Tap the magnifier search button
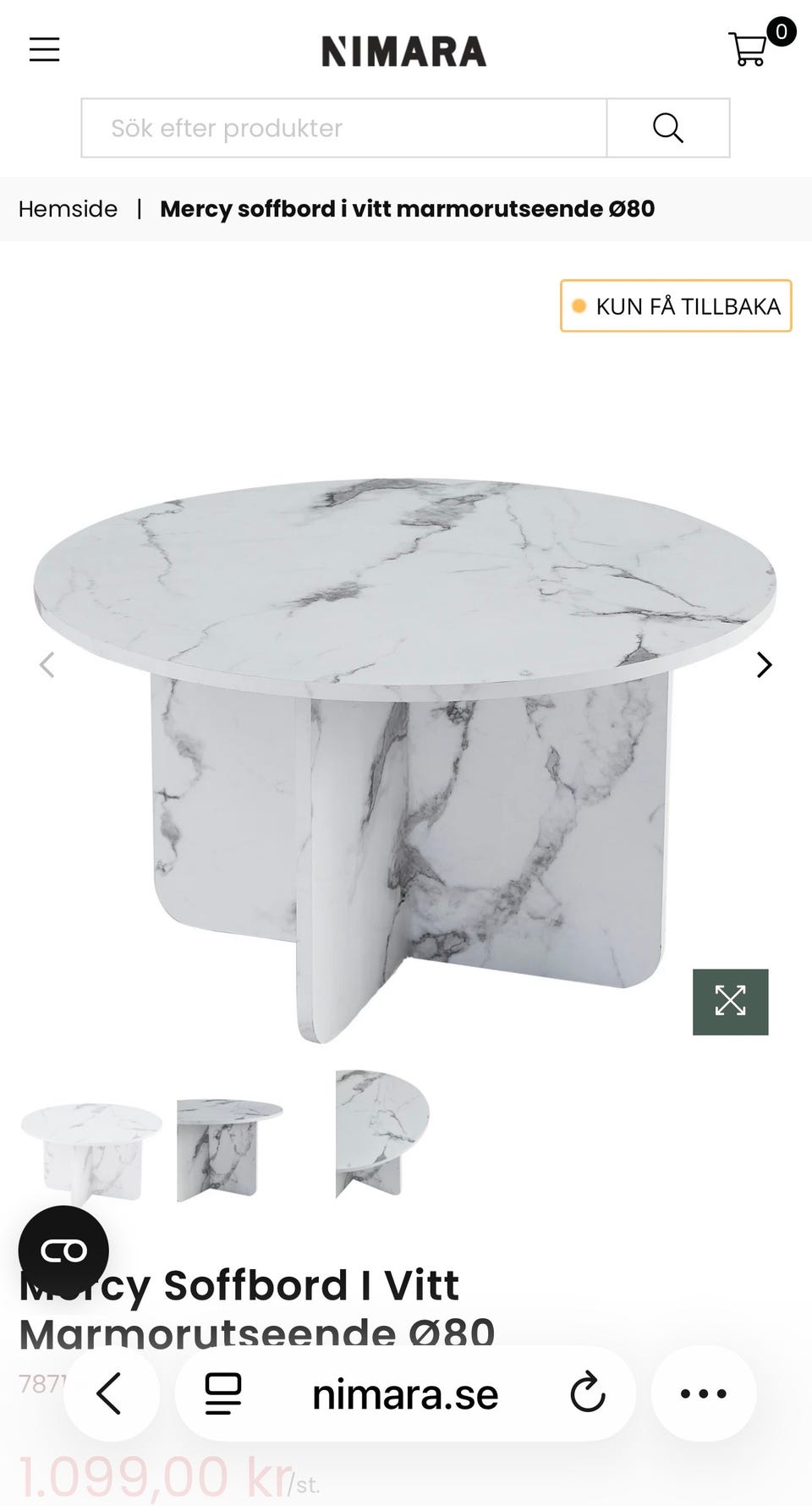Viewport: 812px width, 1506px height. (667, 128)
